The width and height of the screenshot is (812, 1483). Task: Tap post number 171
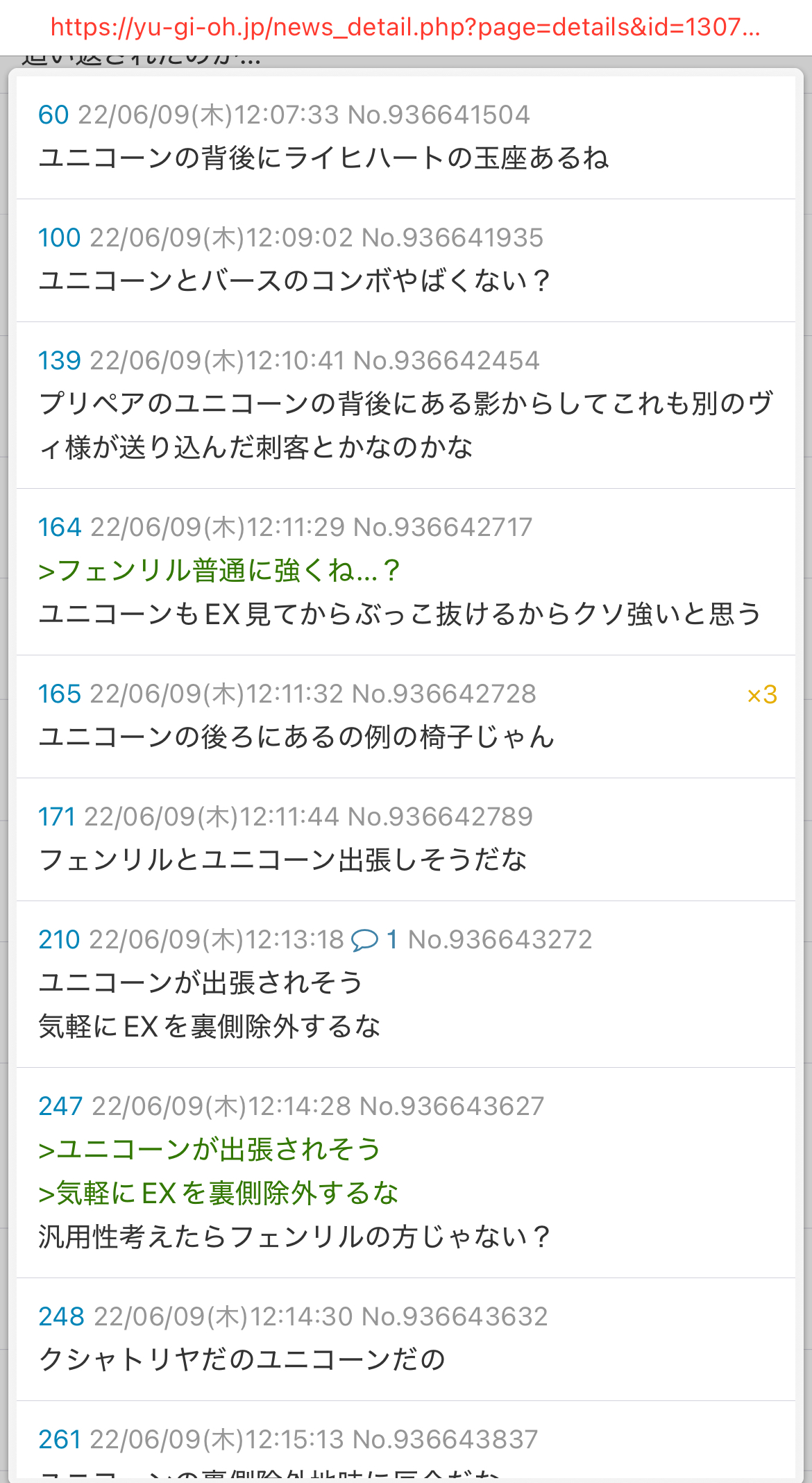click(x=56, y=817)
